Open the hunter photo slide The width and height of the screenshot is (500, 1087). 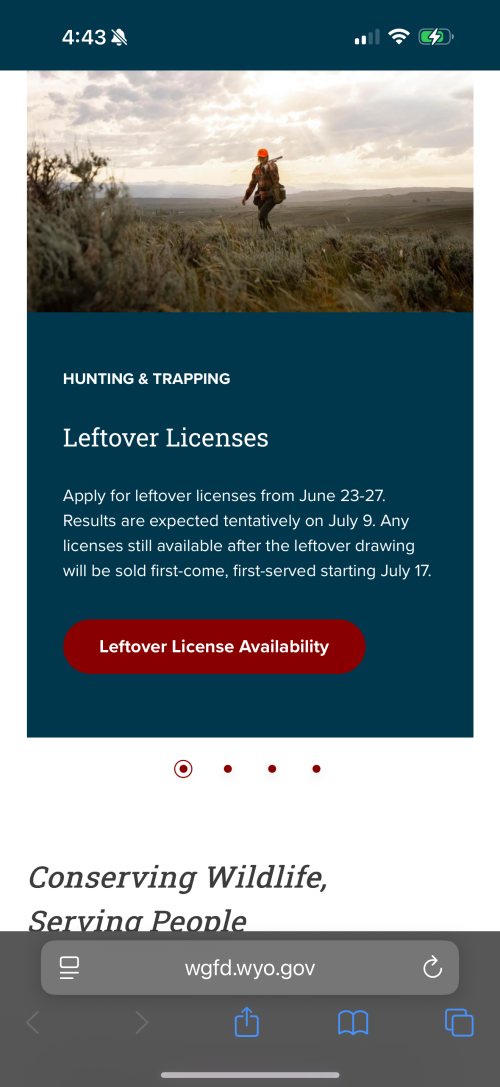coord(250,191)
